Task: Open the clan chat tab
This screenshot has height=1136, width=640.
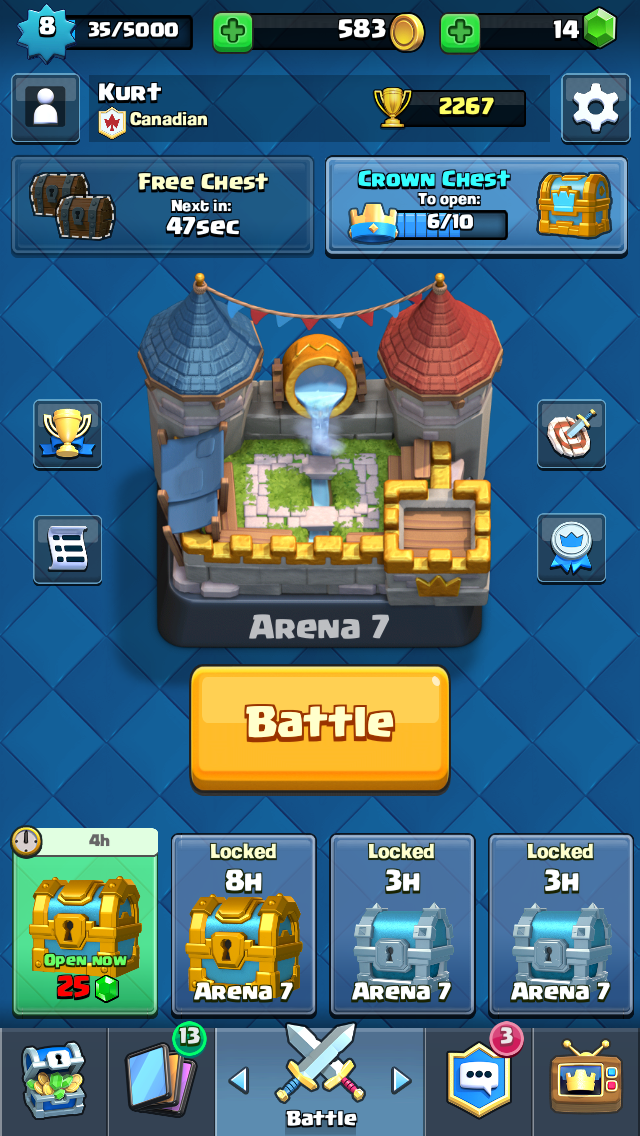Action: 479,1081
